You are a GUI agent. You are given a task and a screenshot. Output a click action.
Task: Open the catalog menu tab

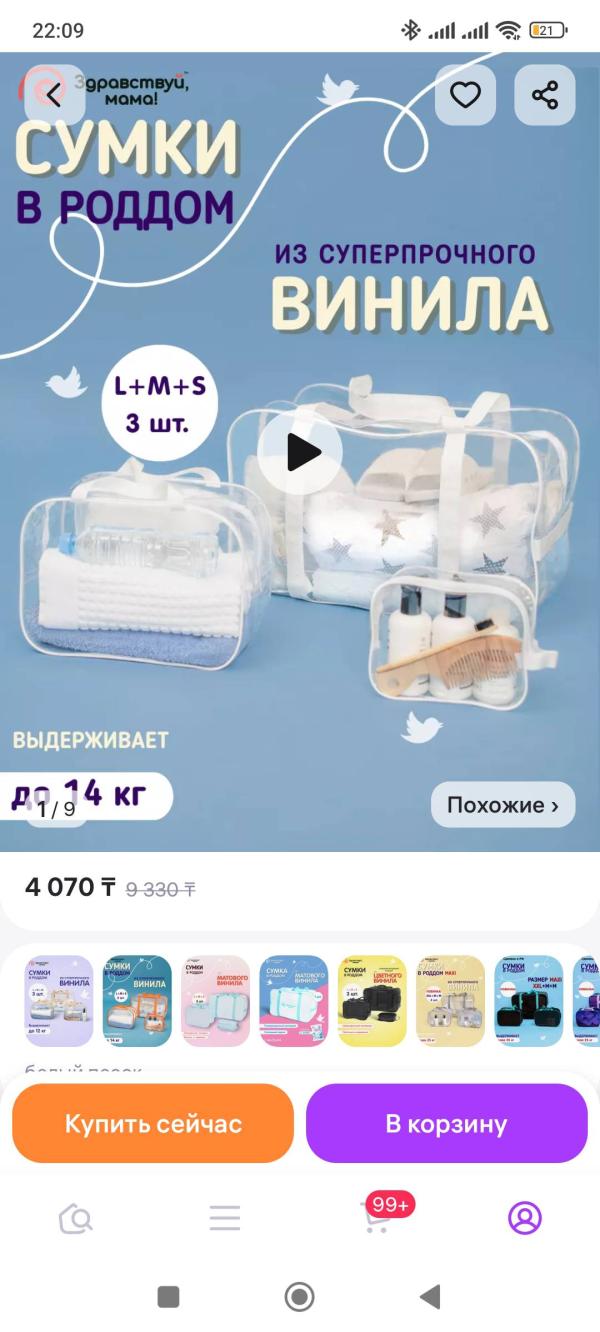click(x=225, y=1218)
